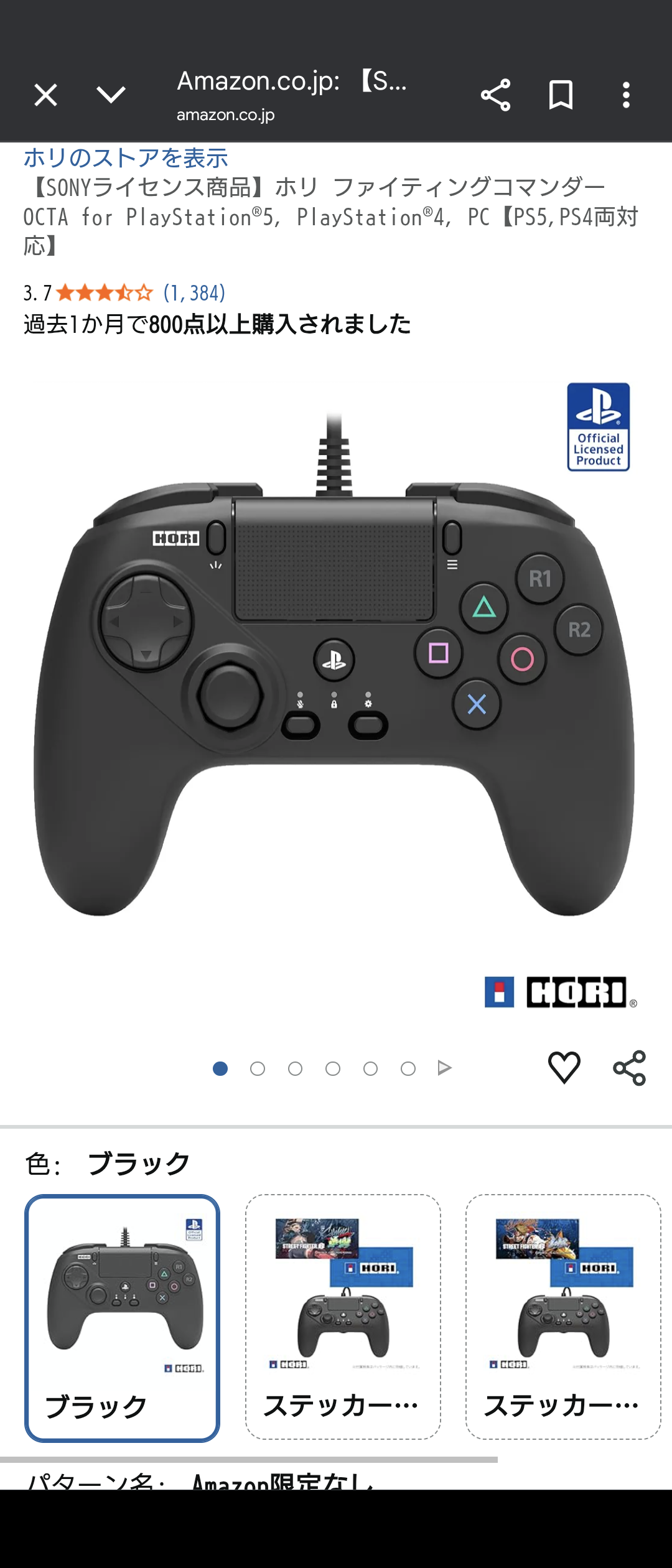Viewport: 672px width, 1568px height.
Task: Share this product using the image share icon
Action: 630,1068
